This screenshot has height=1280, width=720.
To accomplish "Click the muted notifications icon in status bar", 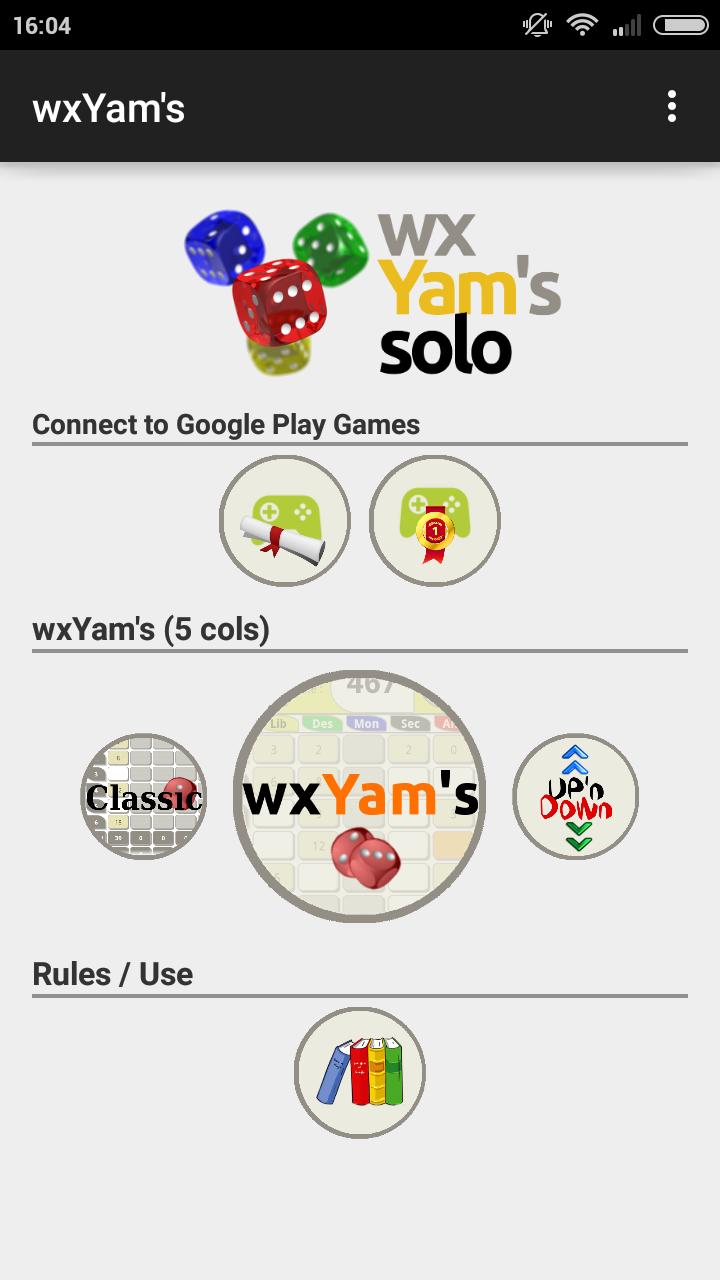I will coord(534,23).
